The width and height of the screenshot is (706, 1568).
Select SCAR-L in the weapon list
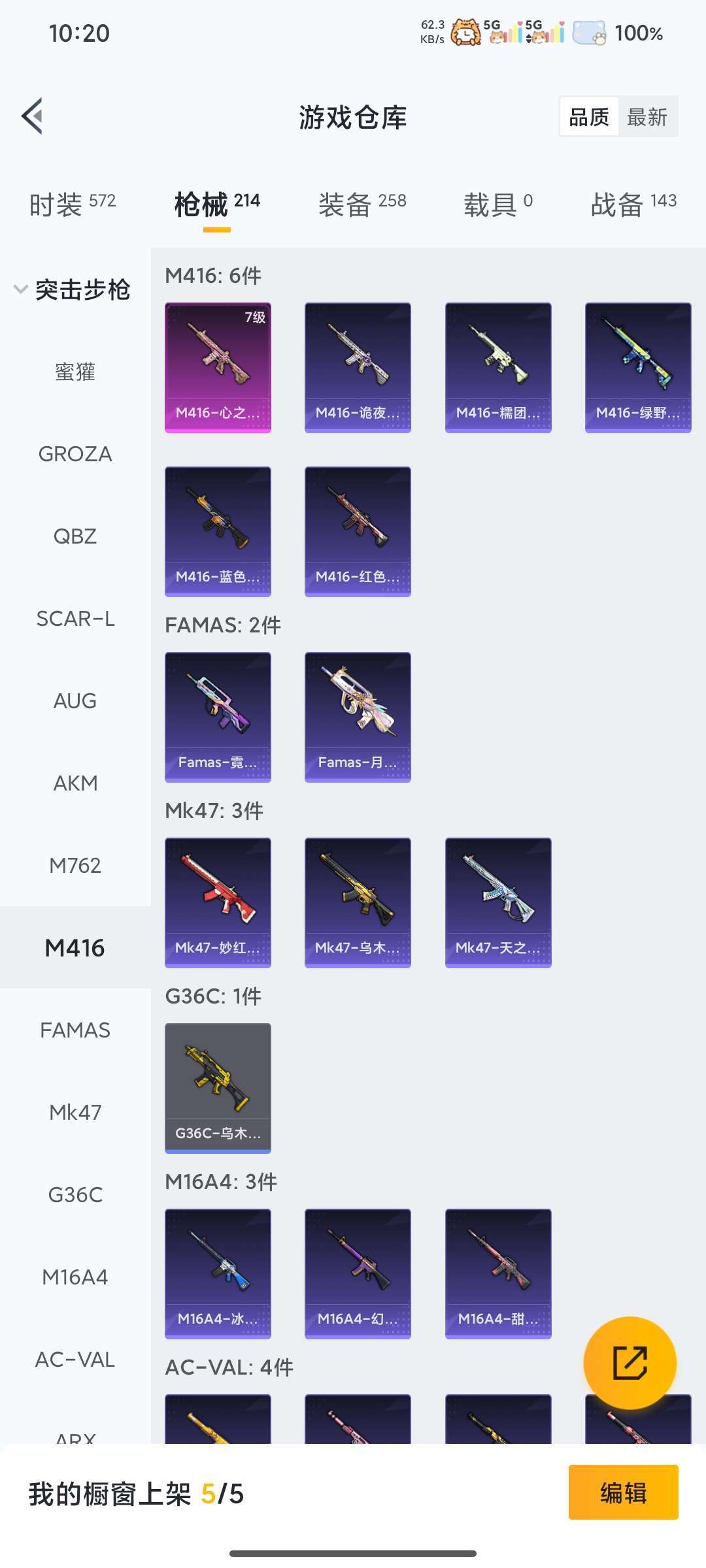coord(75,619)
